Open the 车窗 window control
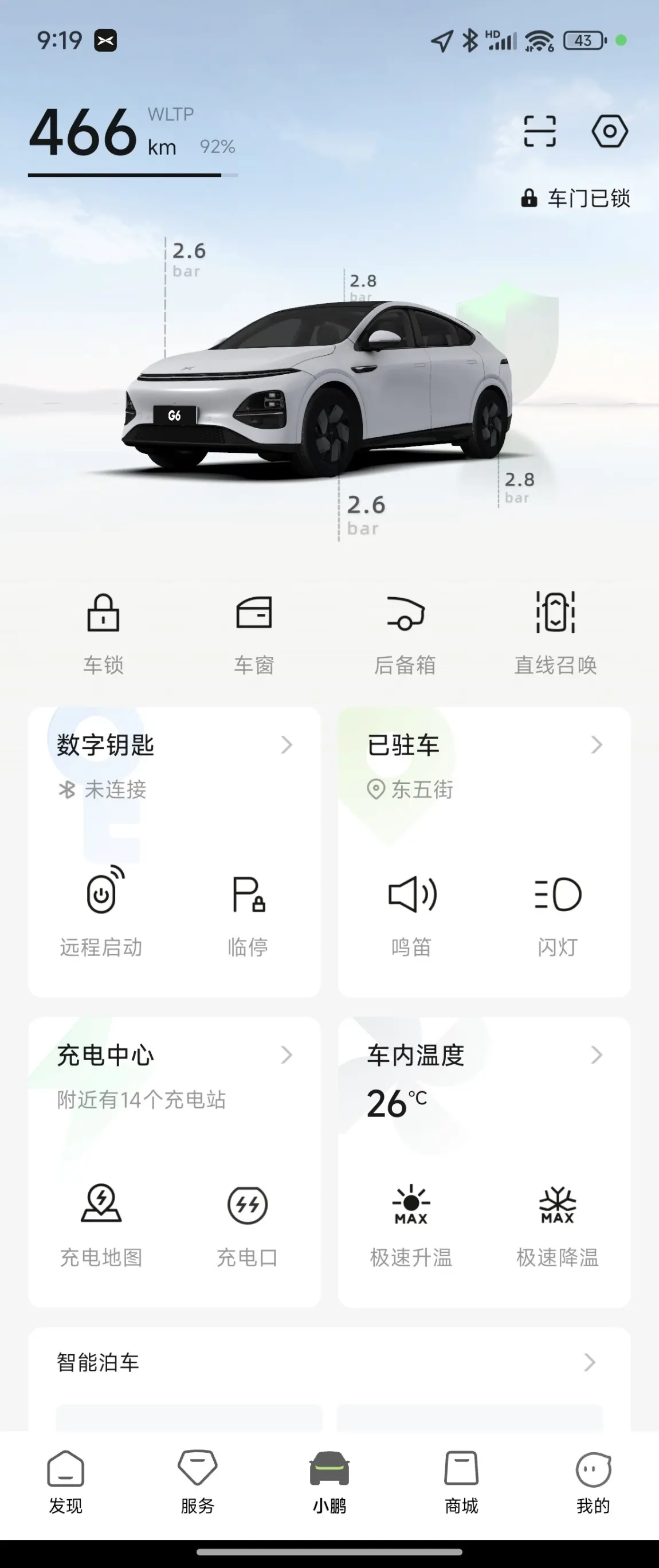 tap(254, 633)
